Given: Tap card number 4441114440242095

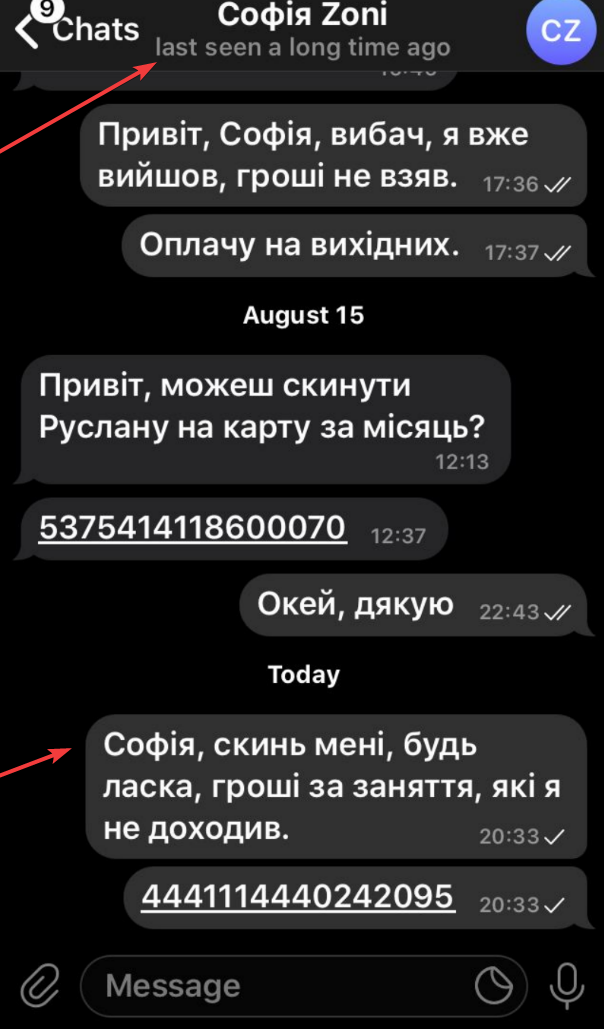Looking at the screenshot, I should [298, 896].
